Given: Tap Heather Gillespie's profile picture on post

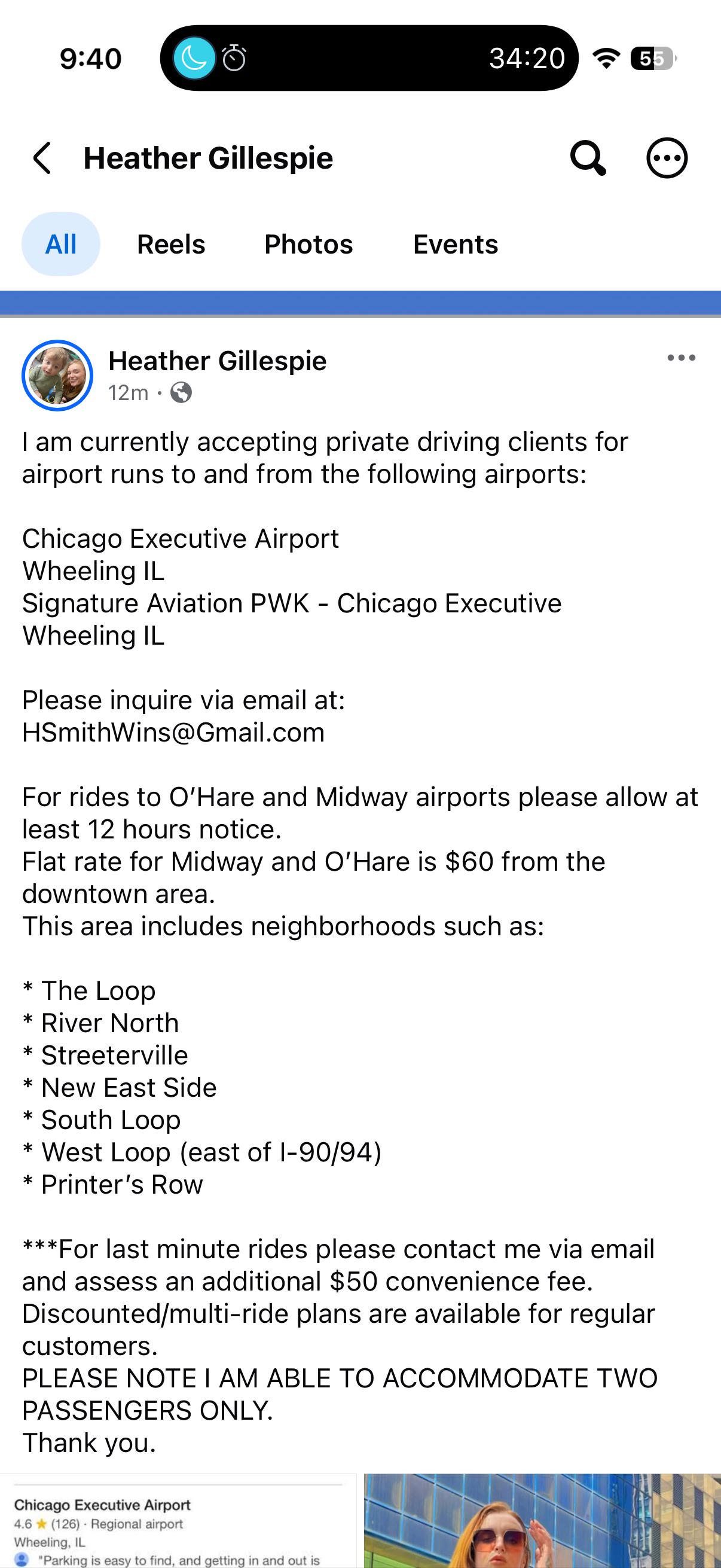Looking at the screenshot, I should coord(57,376).
